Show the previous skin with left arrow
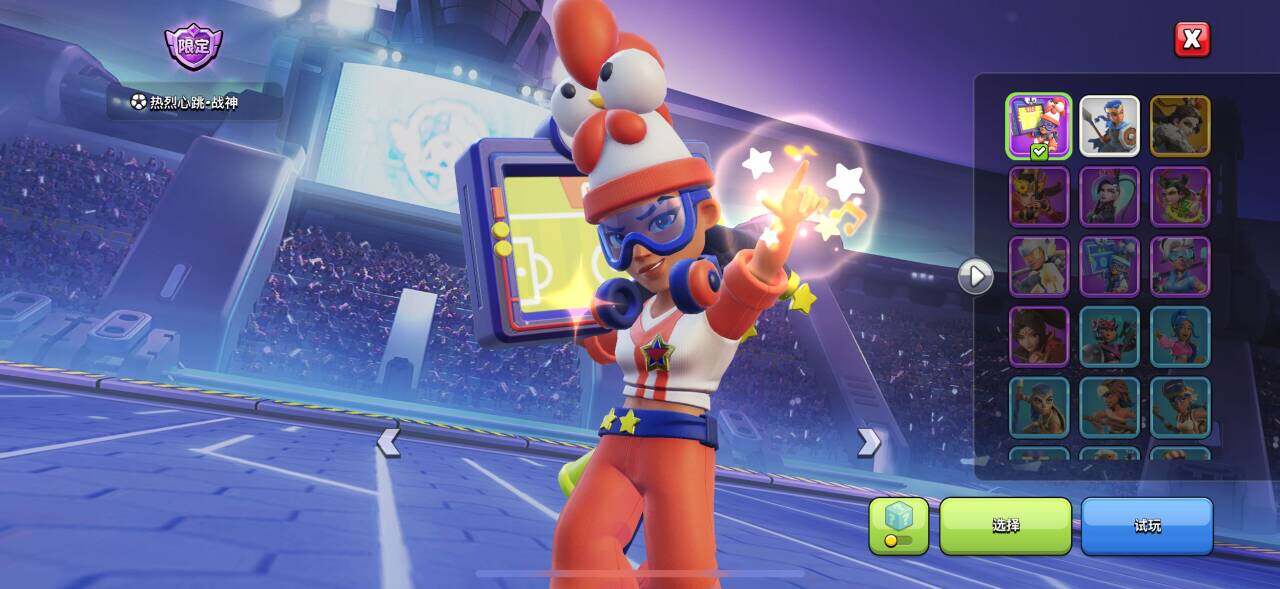1280x589 pixels. click(x=388, y=442)
